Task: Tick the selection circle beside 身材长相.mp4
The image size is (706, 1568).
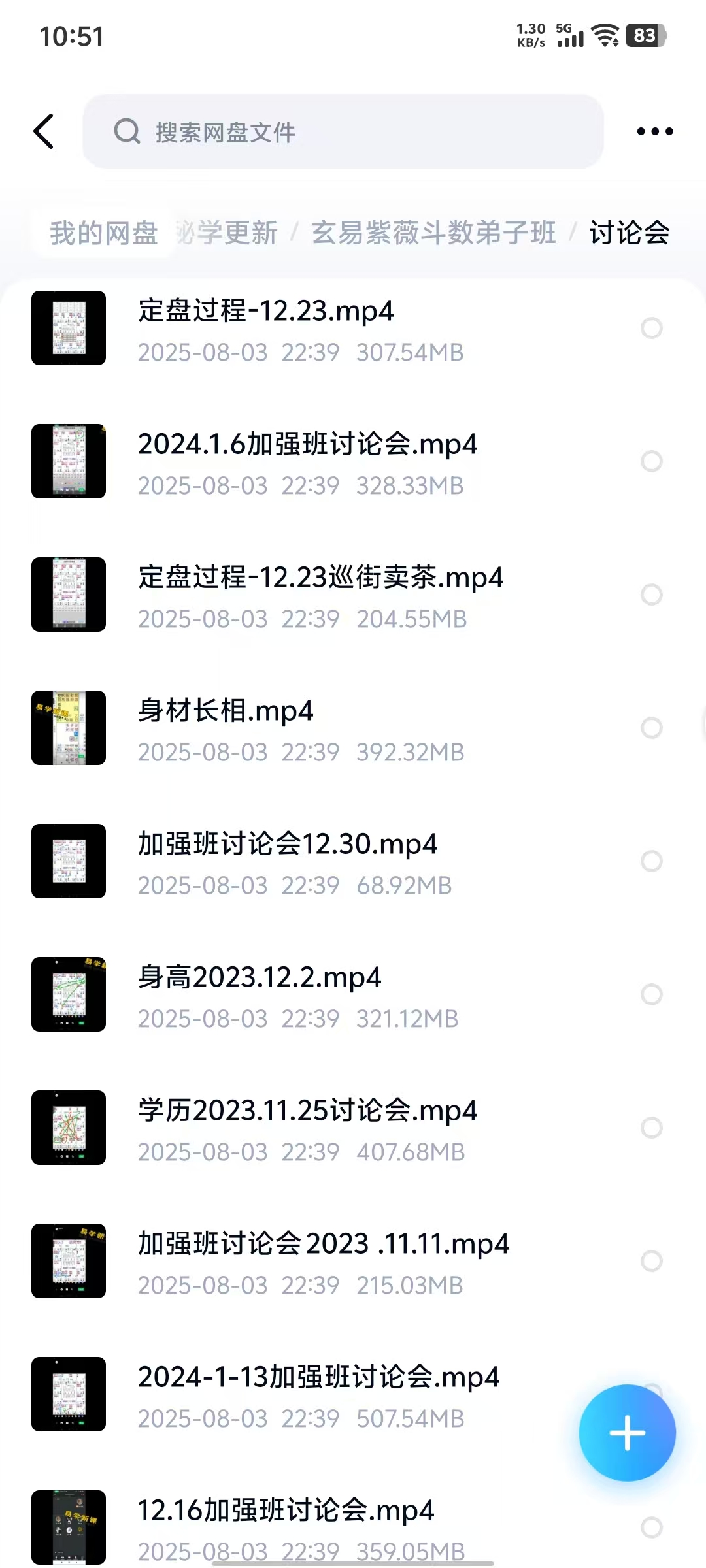Action: click(651, 728)
